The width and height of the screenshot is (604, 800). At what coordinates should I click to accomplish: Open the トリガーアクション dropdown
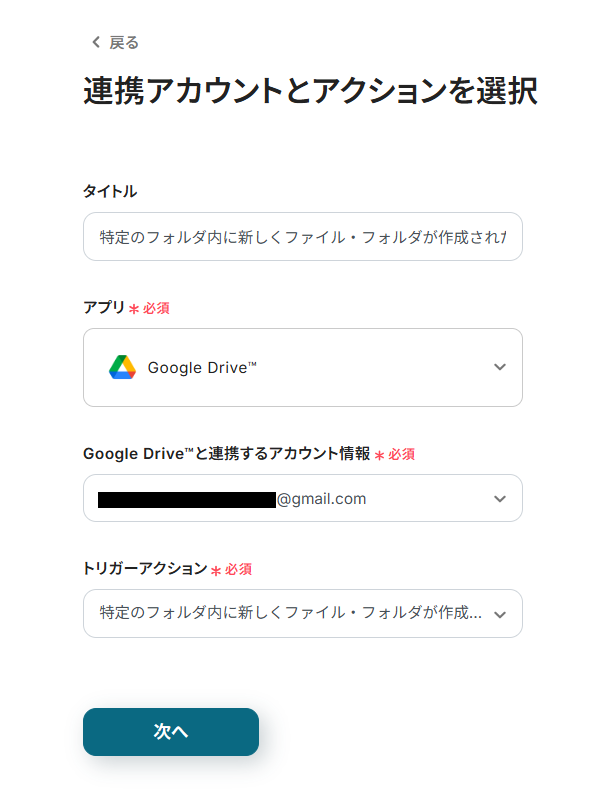302,613
